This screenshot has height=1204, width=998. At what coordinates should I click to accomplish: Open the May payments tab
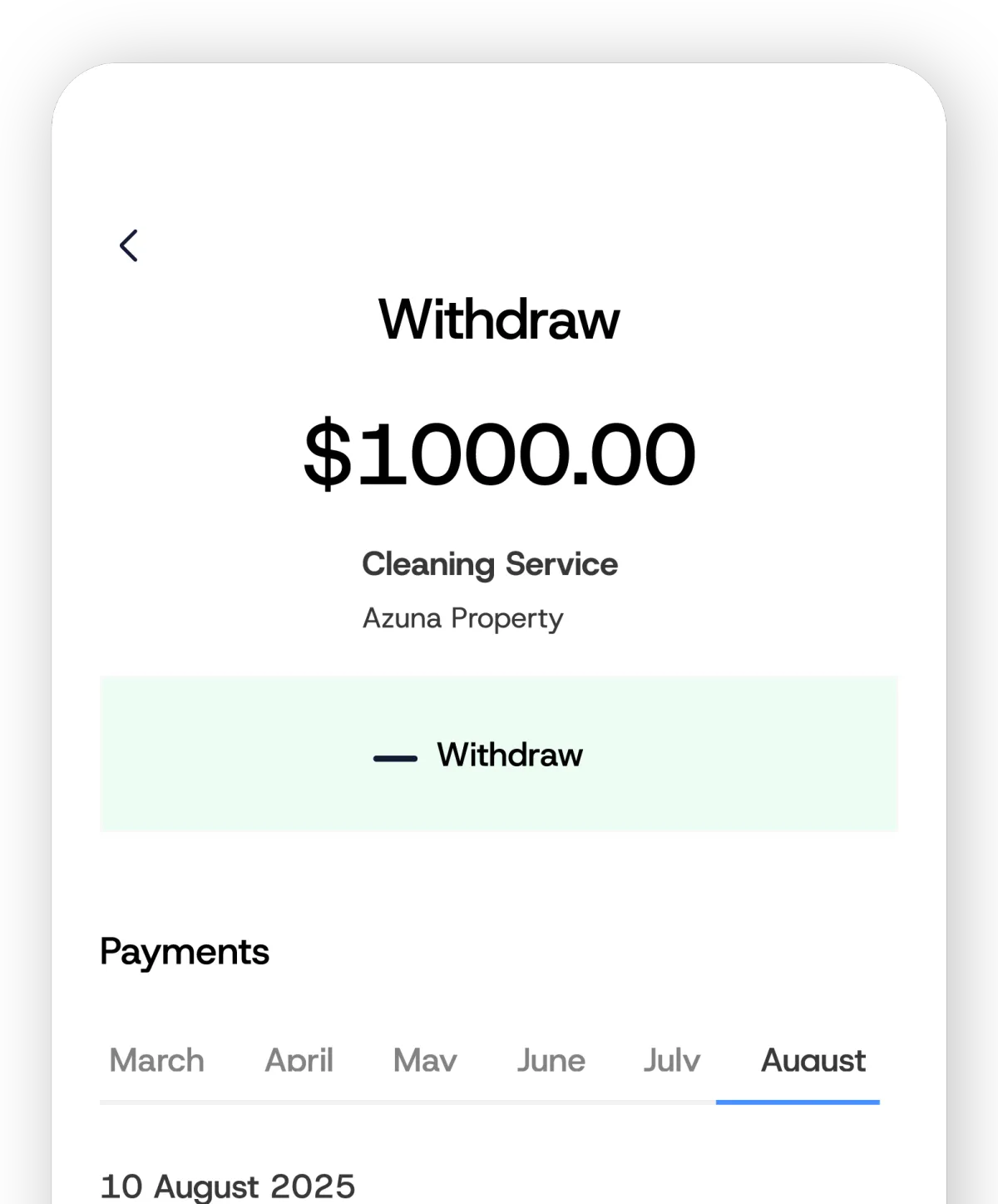click(425, 1061)
